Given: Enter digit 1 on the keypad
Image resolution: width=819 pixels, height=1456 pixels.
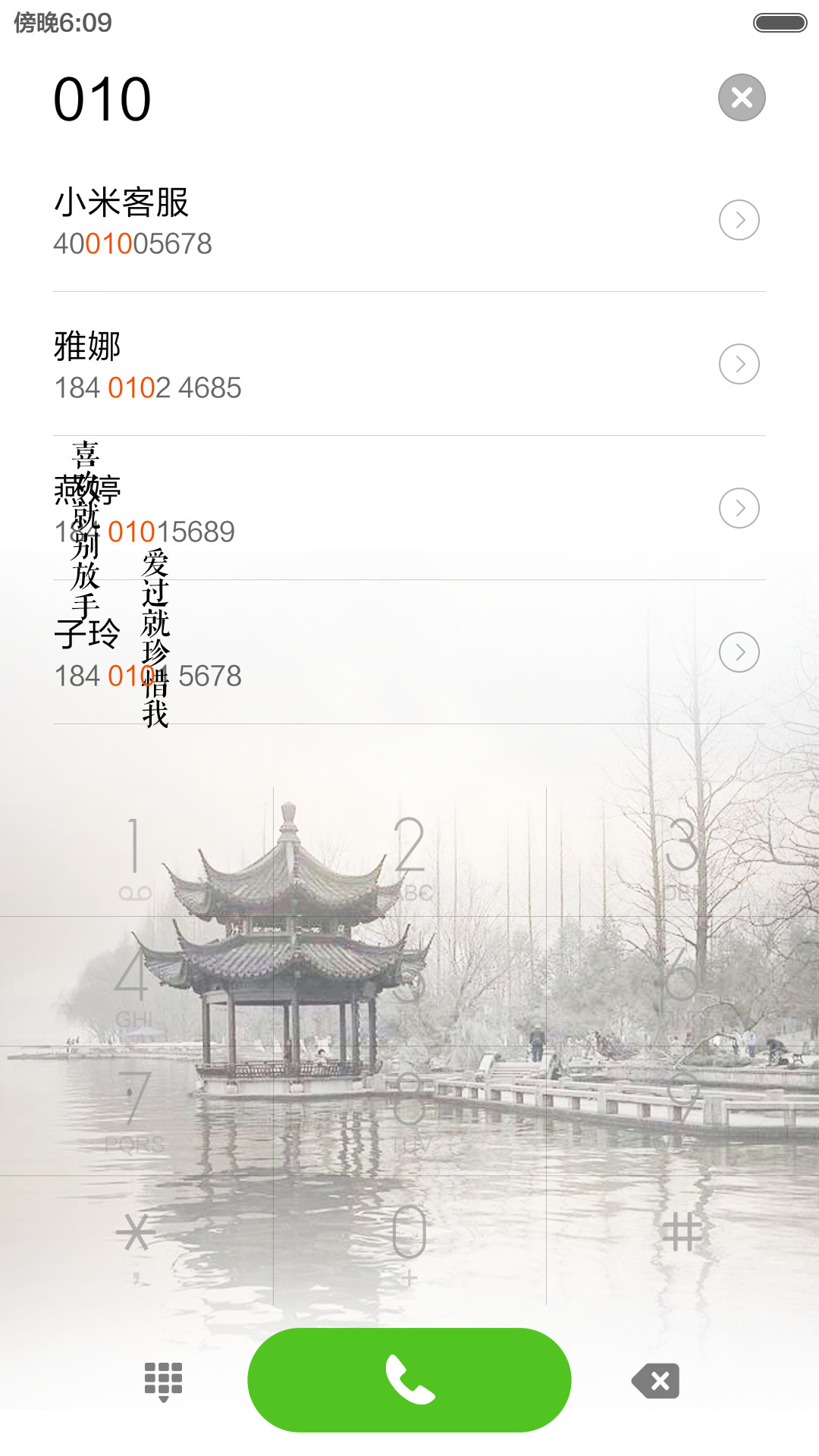Looking at the screenshot, I should pyautogui.click(x=136, y=852).
